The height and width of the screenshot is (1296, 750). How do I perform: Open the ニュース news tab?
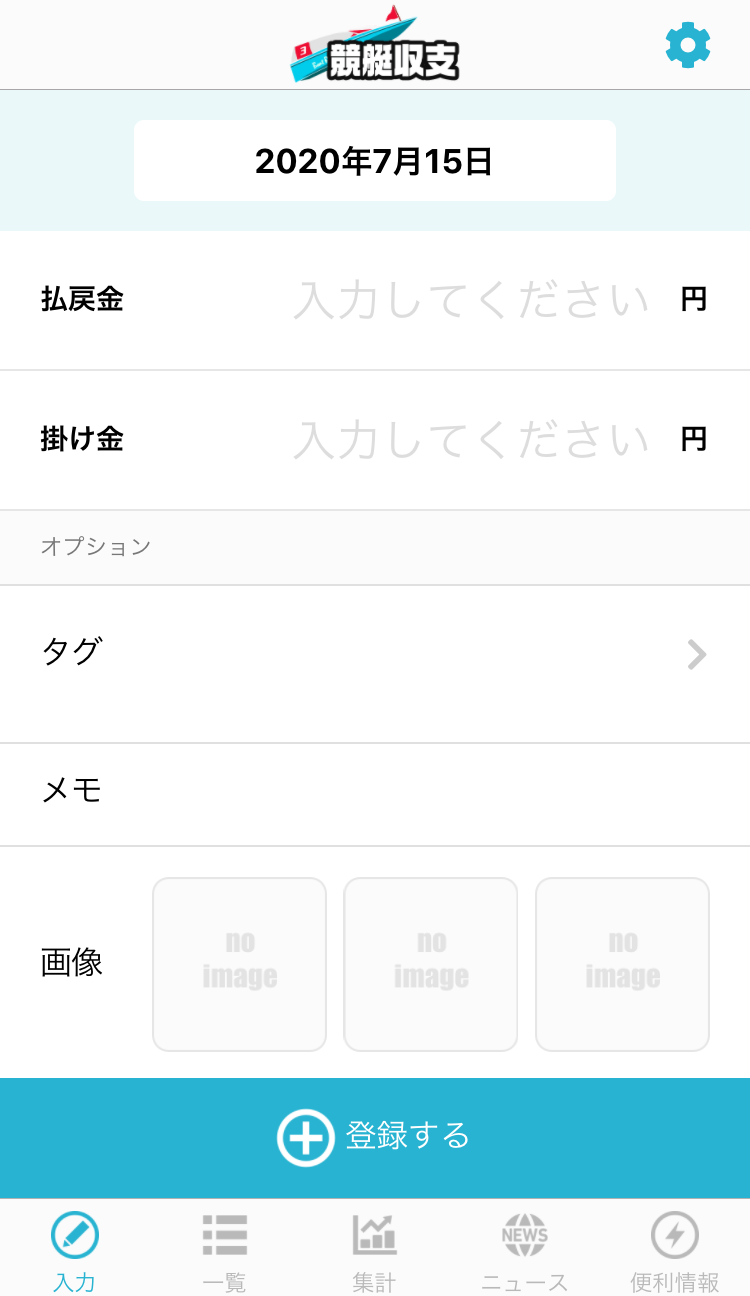525,1252
